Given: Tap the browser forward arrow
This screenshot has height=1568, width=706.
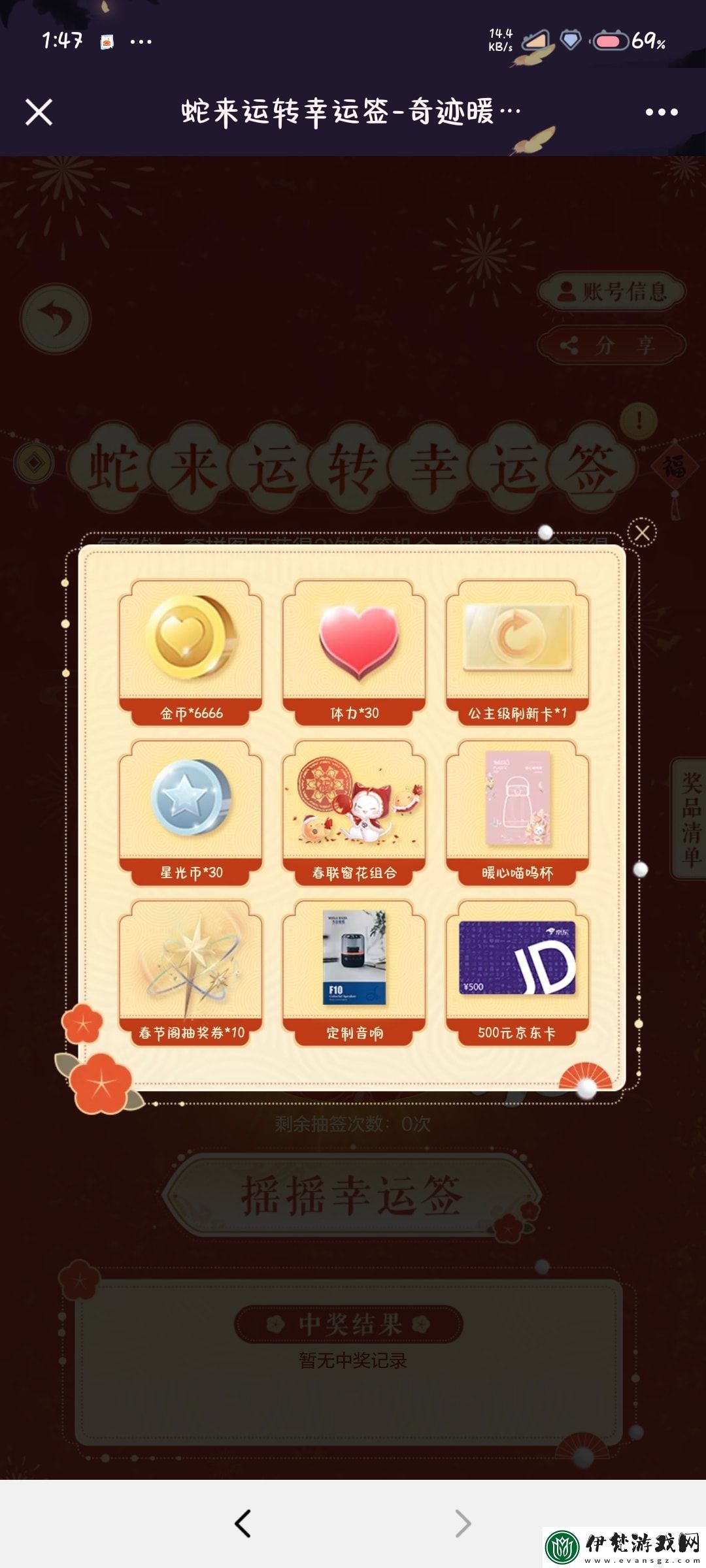Looking at the screenshot, I should coord(462,1524).
